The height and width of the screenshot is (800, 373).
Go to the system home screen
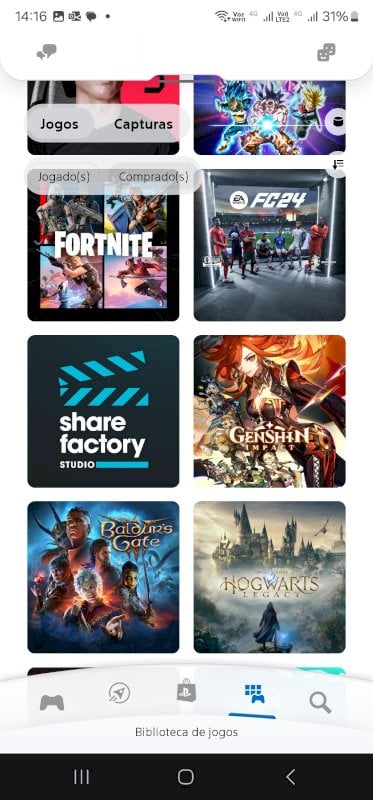(x=186, y=777)
